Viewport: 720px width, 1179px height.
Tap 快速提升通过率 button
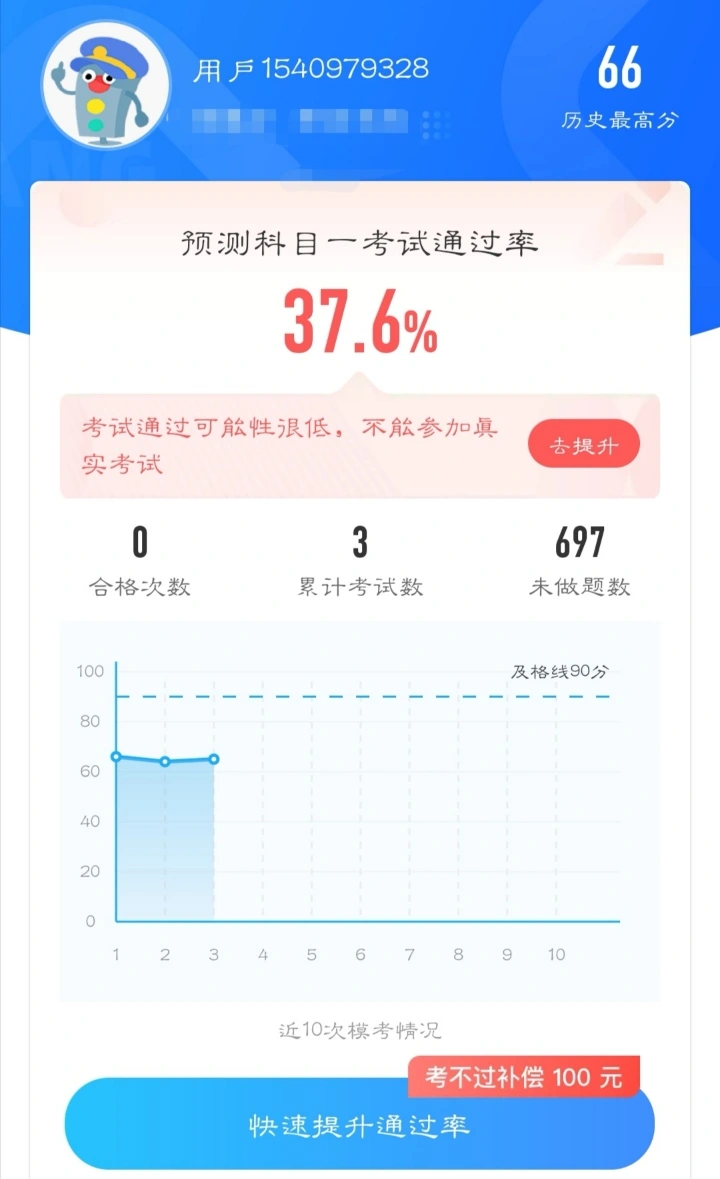[x=359, y=1124]
